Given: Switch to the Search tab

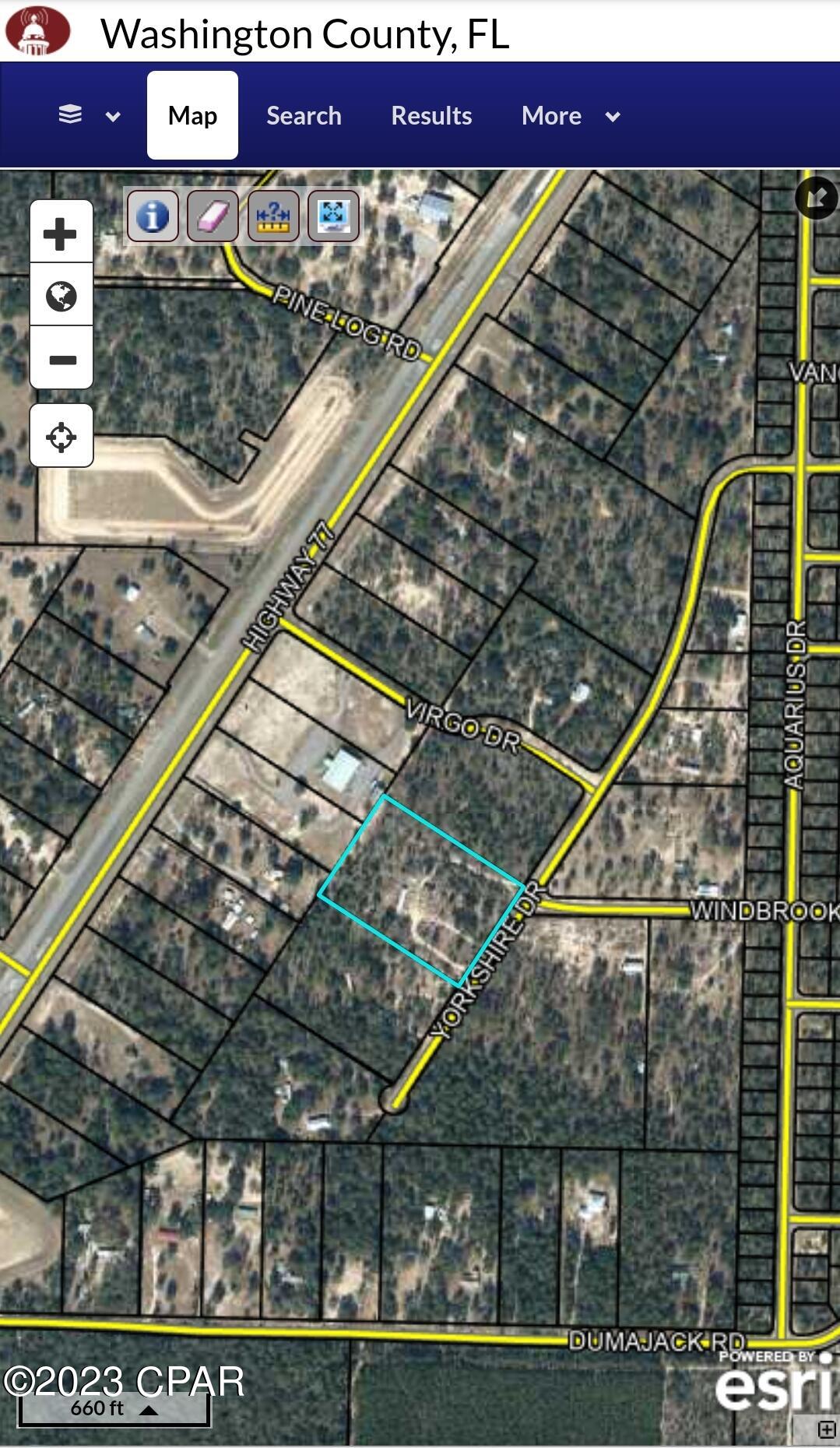Looking at the screenshot, I should click(304, 114).
